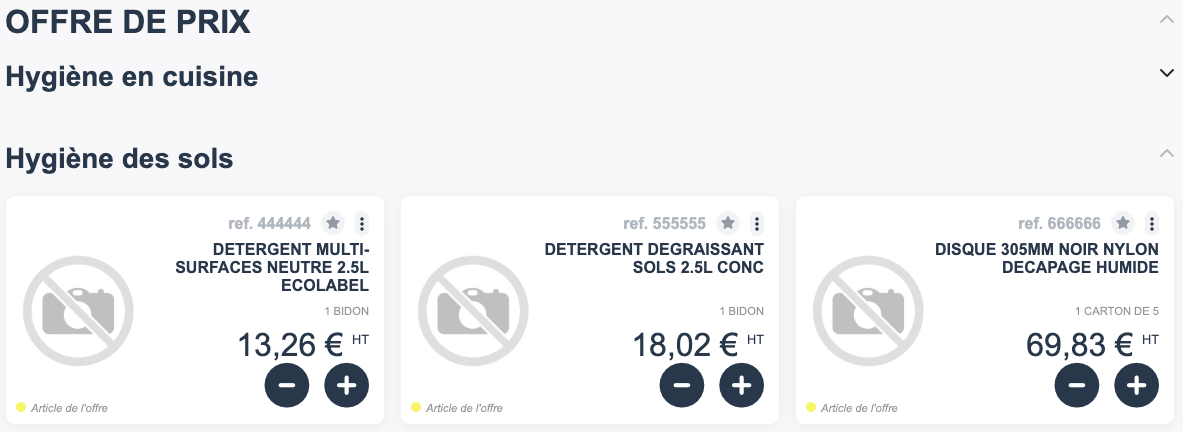Open more options for ref. 666666
The height and width of the screenshot is (432, 1183).
click(x=1152, y=223)
